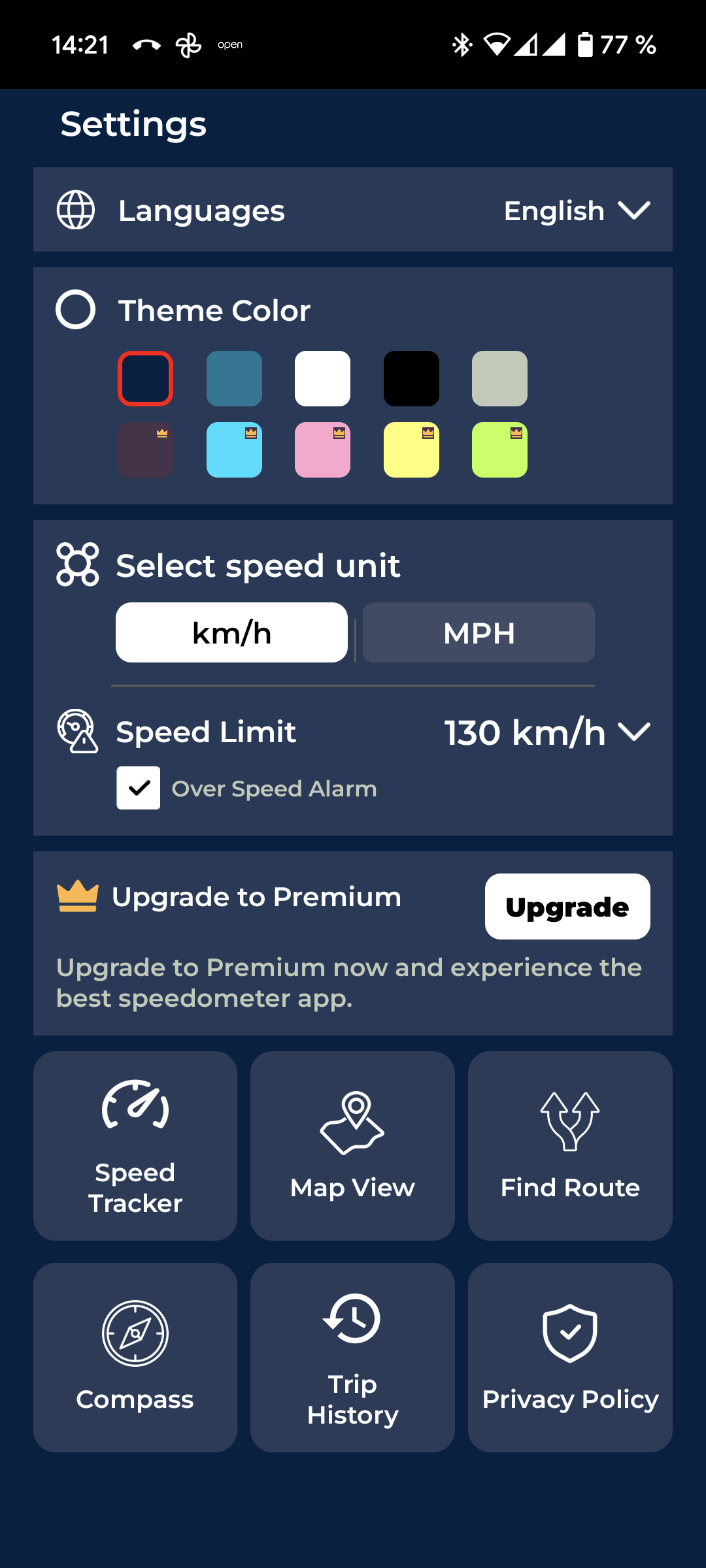The height and width of the screenshot is (1568, 706).
Task: Select km/h as speed unit
Action: [231, 632]
